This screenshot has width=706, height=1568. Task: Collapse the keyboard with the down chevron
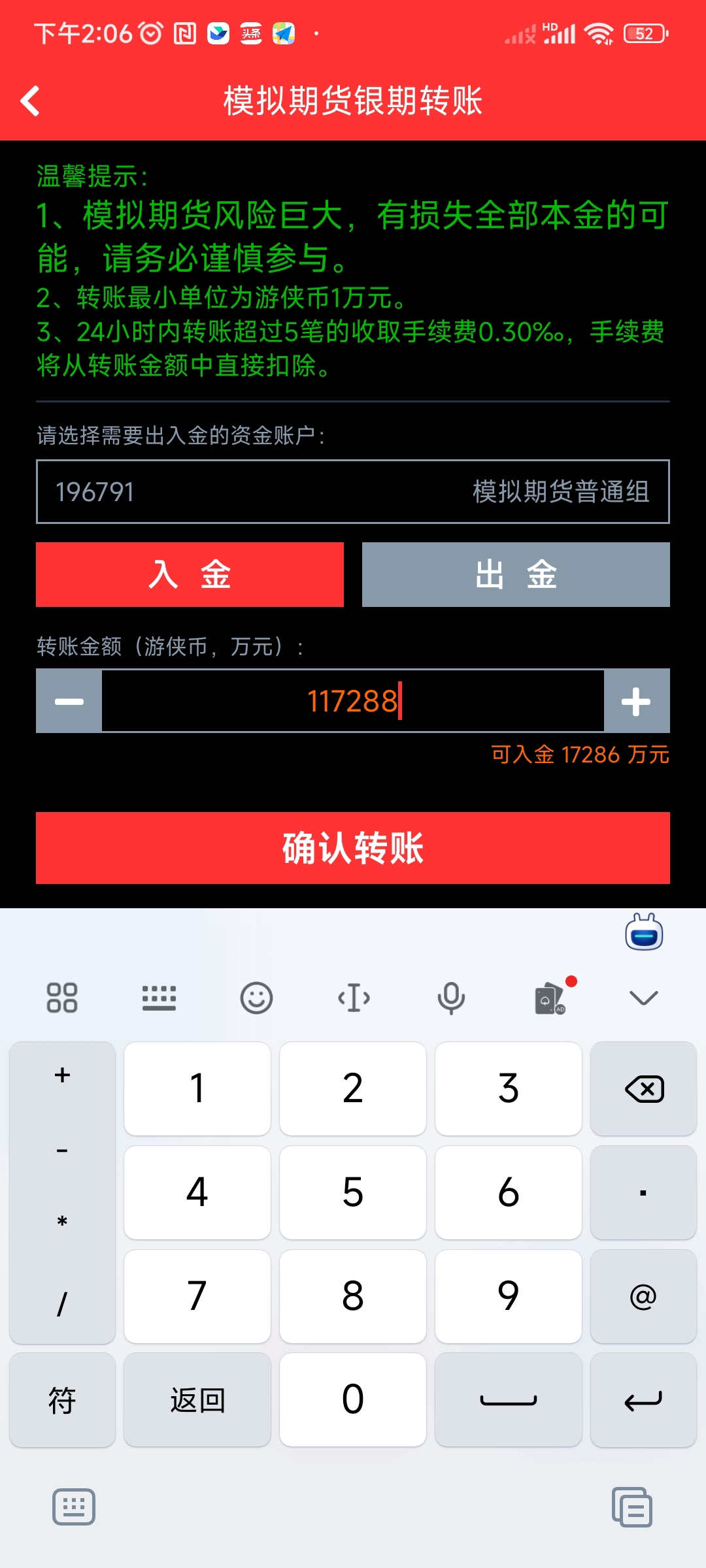point(643,998)
